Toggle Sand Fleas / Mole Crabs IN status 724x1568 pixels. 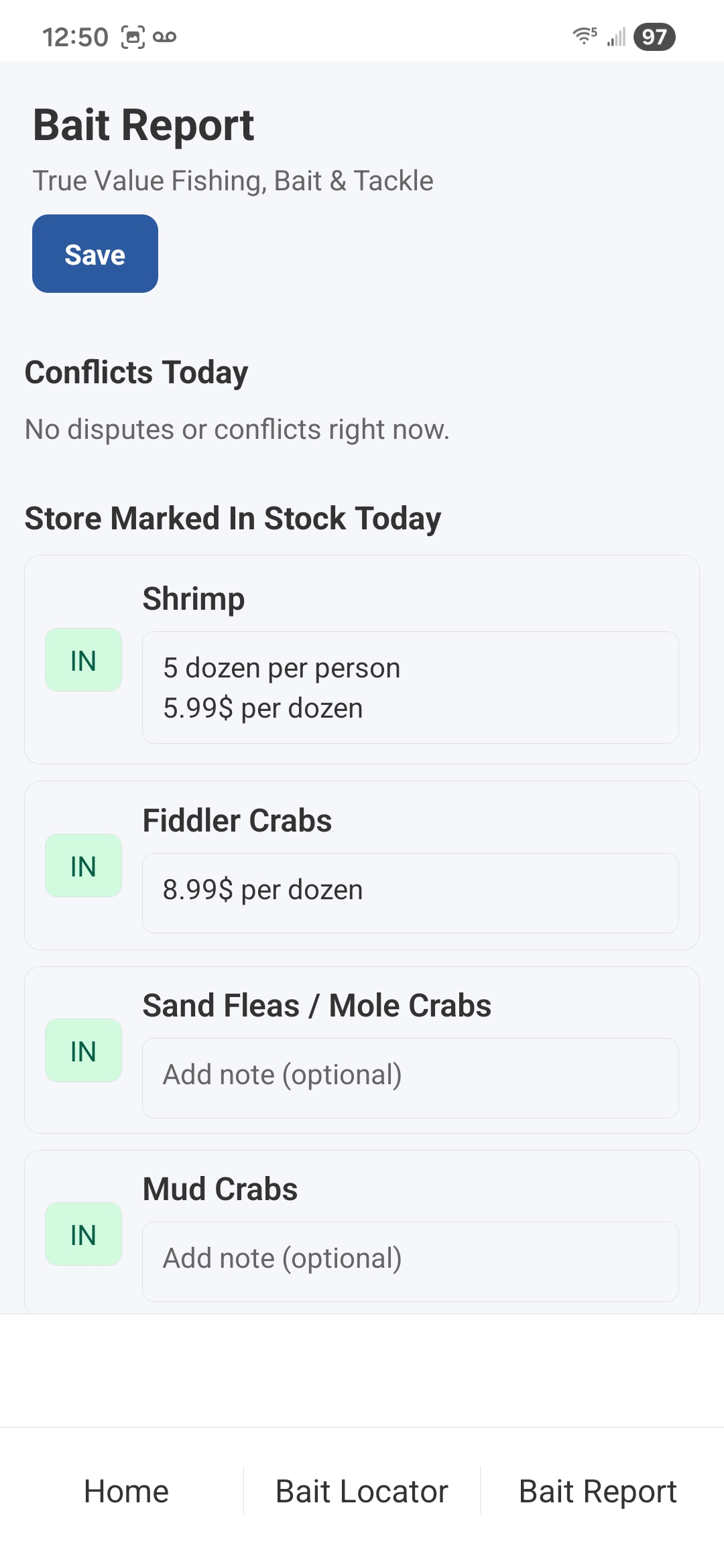pos(82,1050)
